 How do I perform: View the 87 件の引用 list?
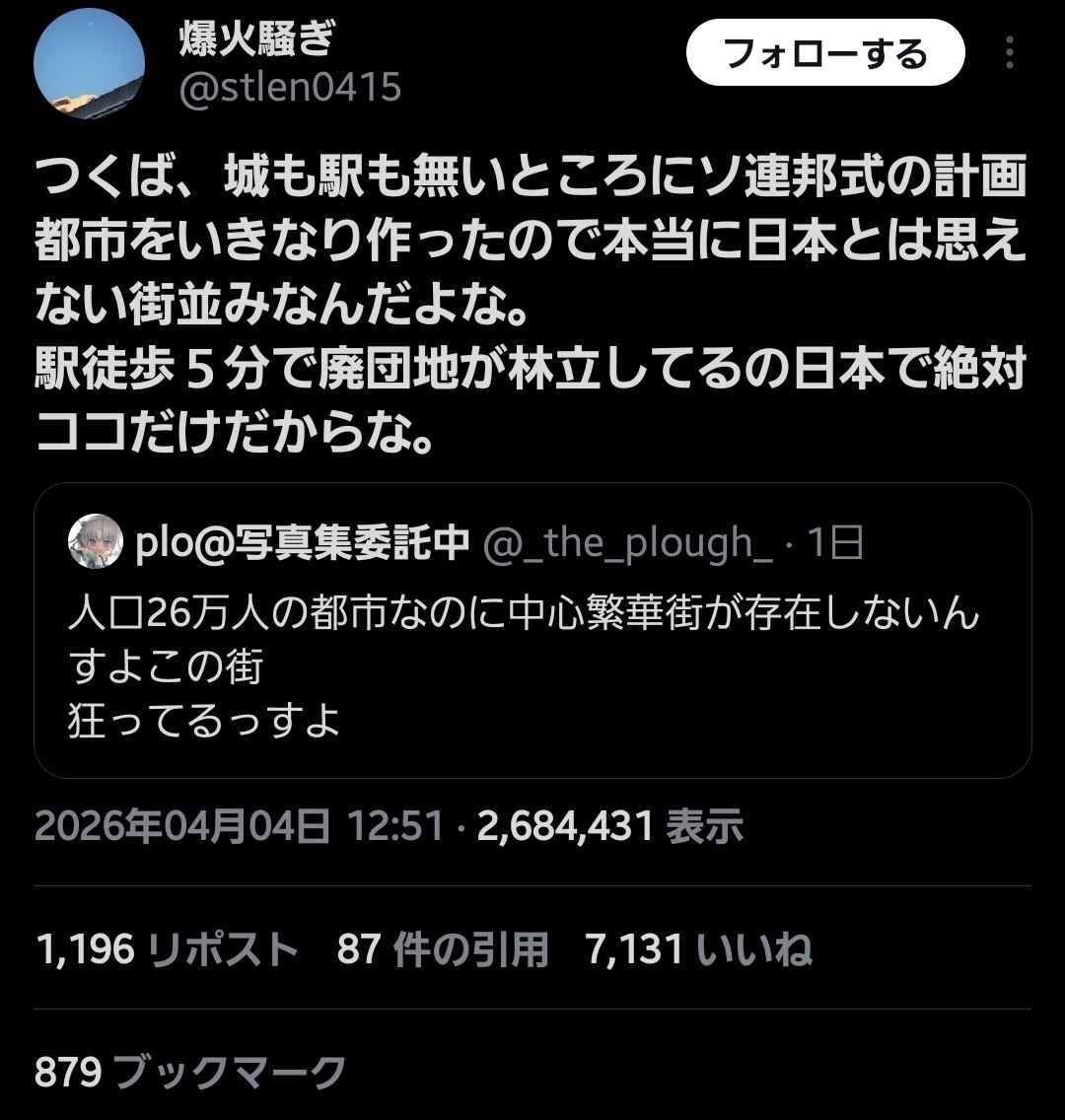[x=443, y=949]
